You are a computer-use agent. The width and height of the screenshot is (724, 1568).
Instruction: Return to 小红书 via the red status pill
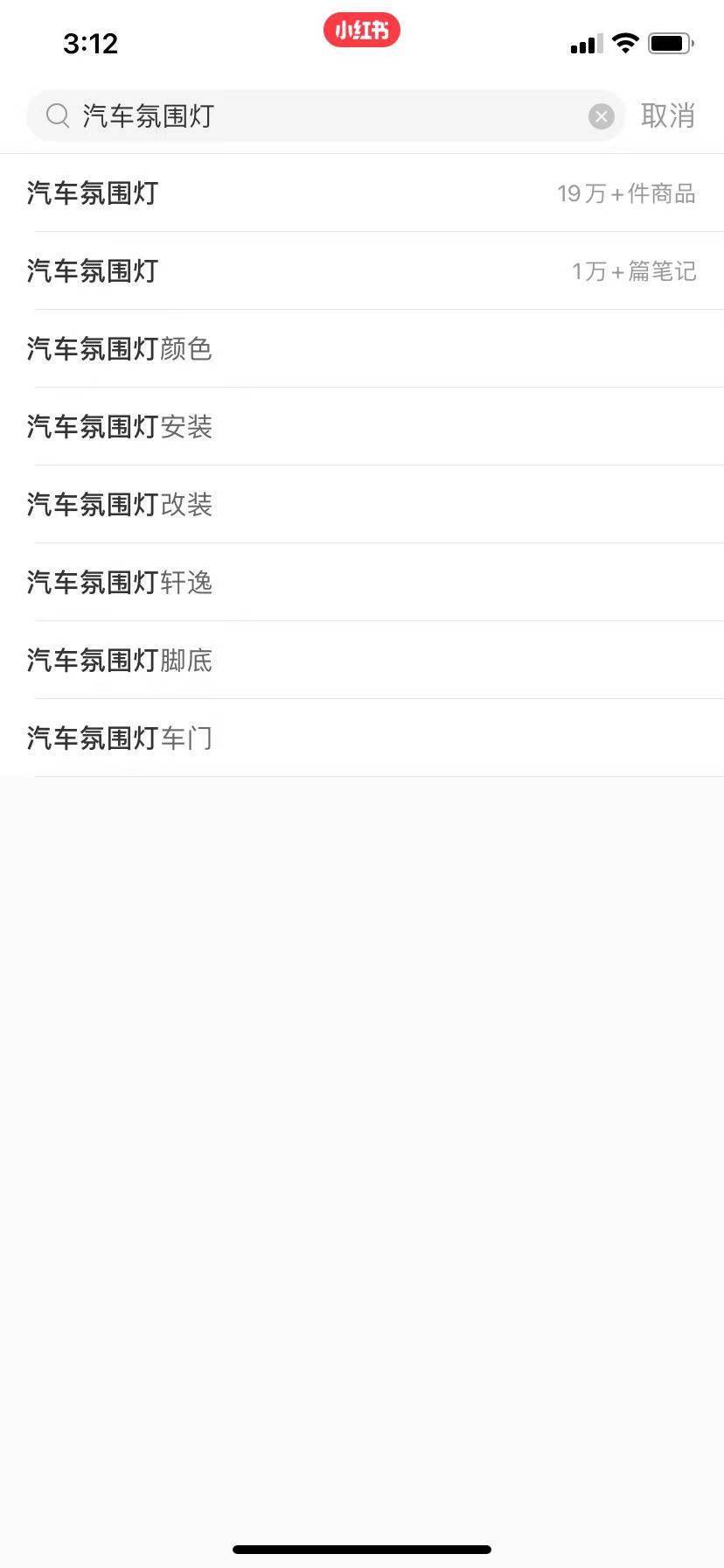(x=362, y=31)
